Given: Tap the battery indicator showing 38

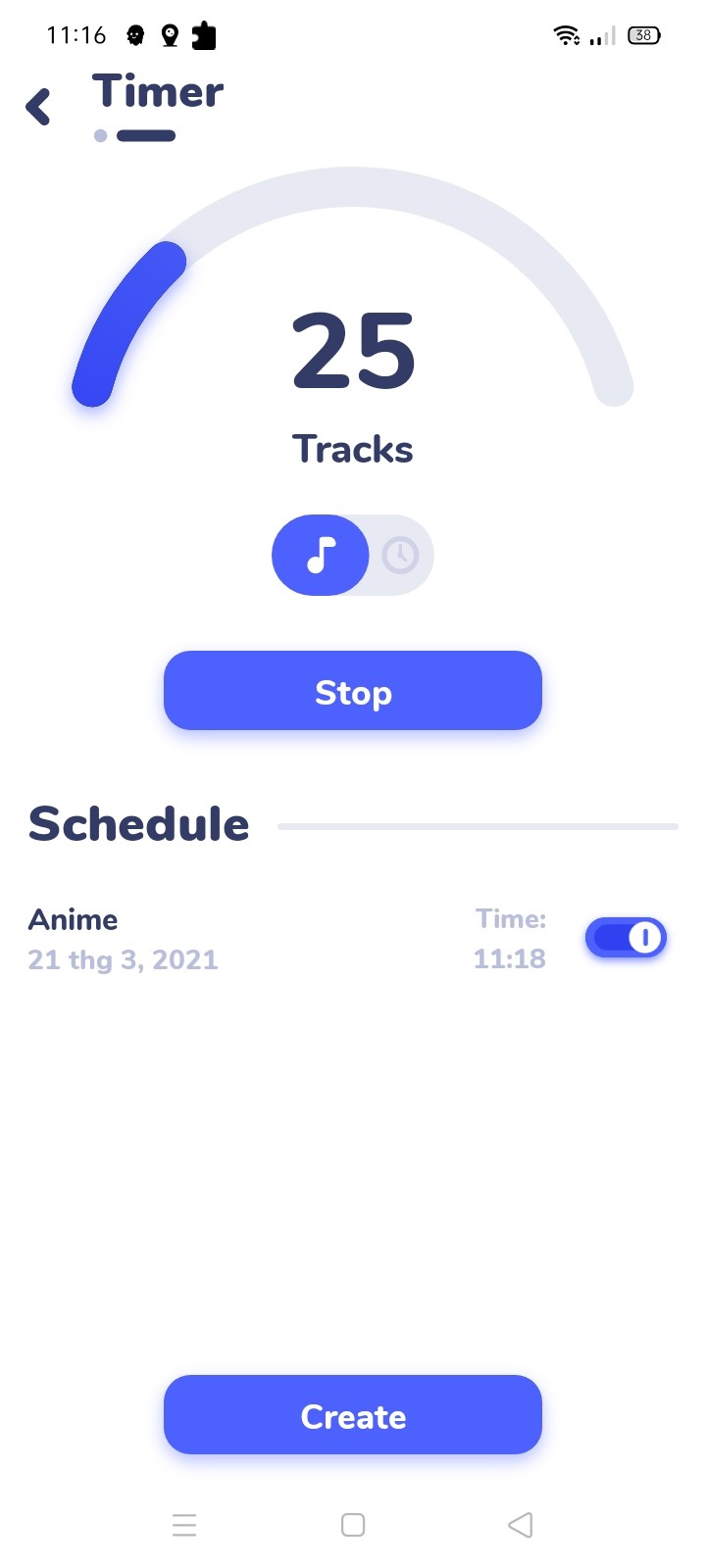Looking at the screenshot, I should pos(642,35).
